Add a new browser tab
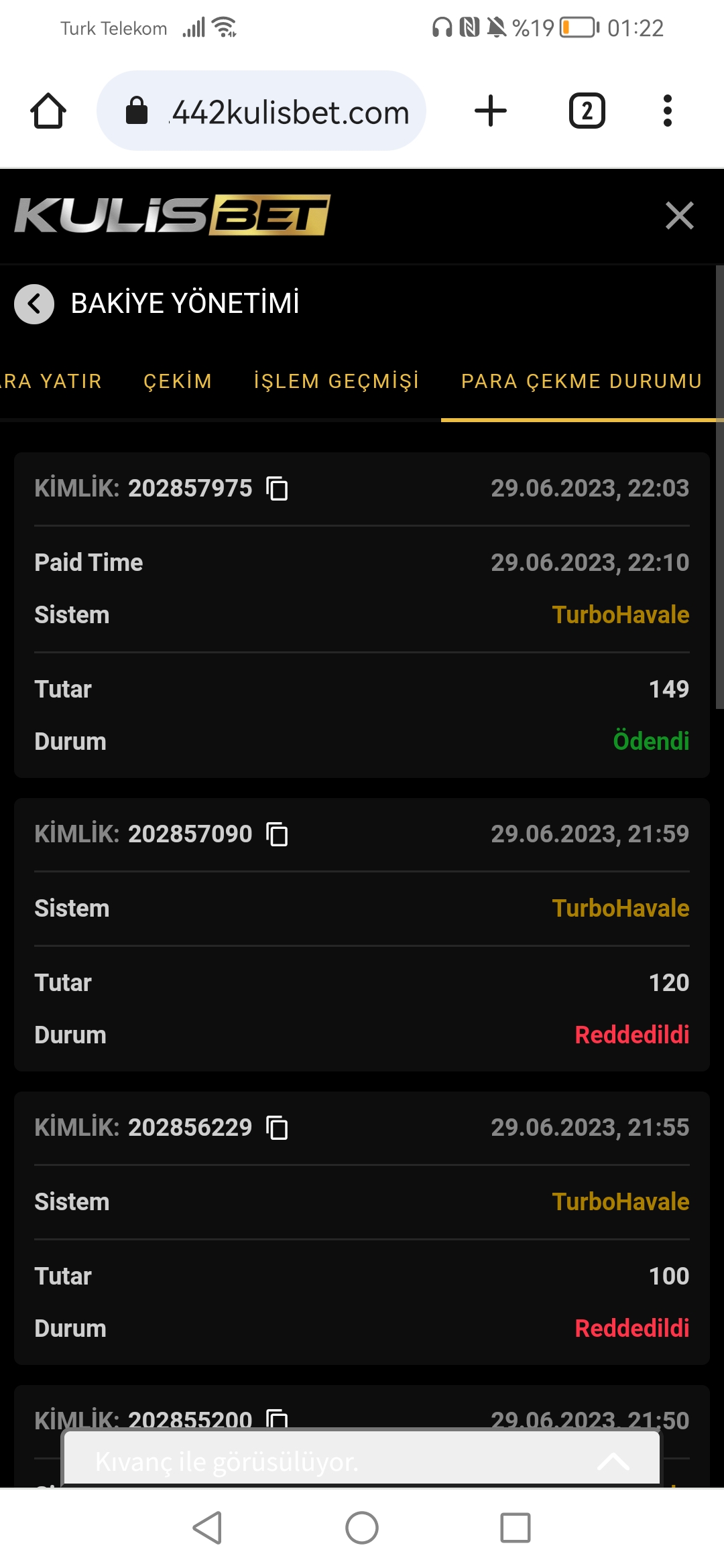This screenshot has width=724, height=1568. tap(491, 111)
